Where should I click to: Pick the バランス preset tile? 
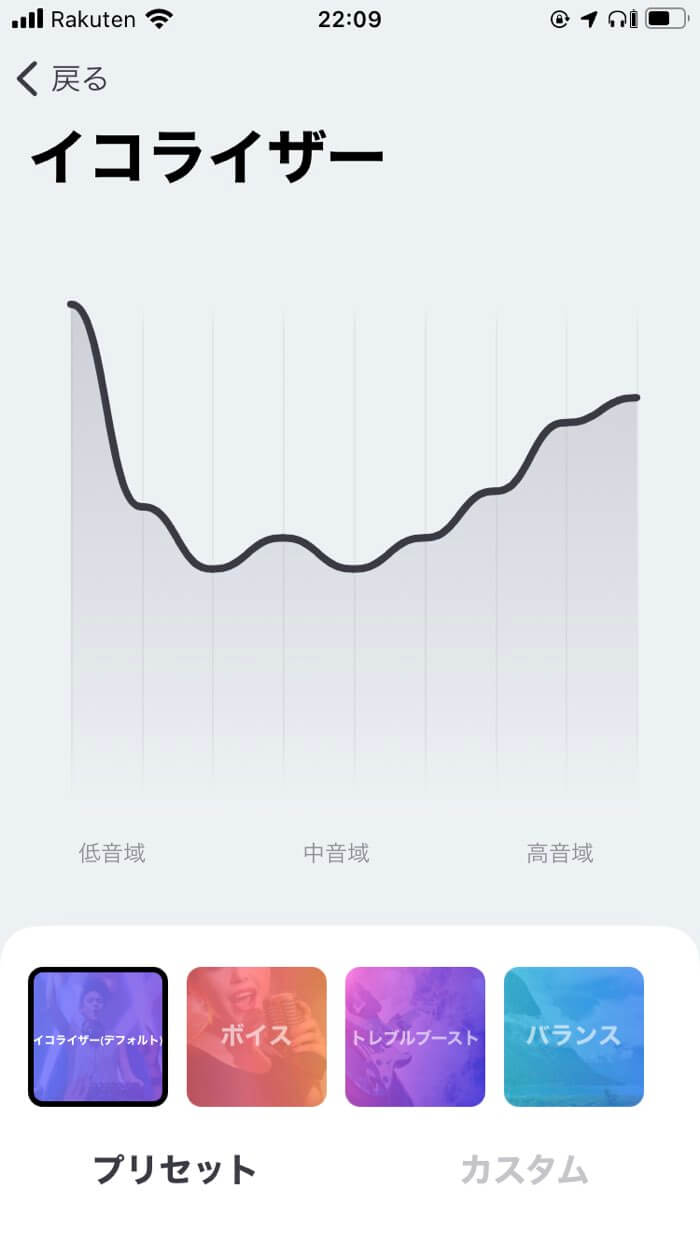574,1037
